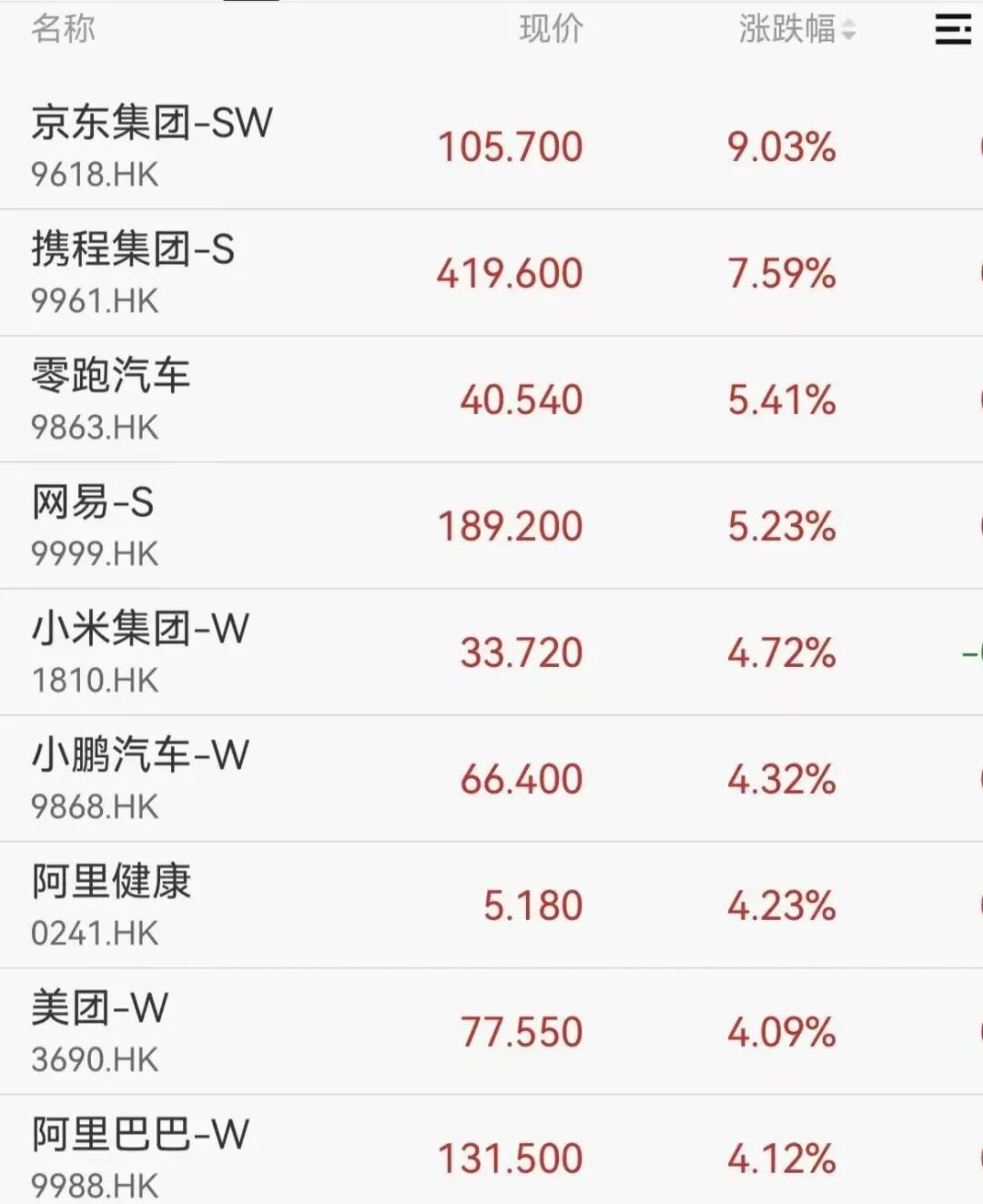
Task: Sort the list by 涨跌幅
Action: click(796, 29)
